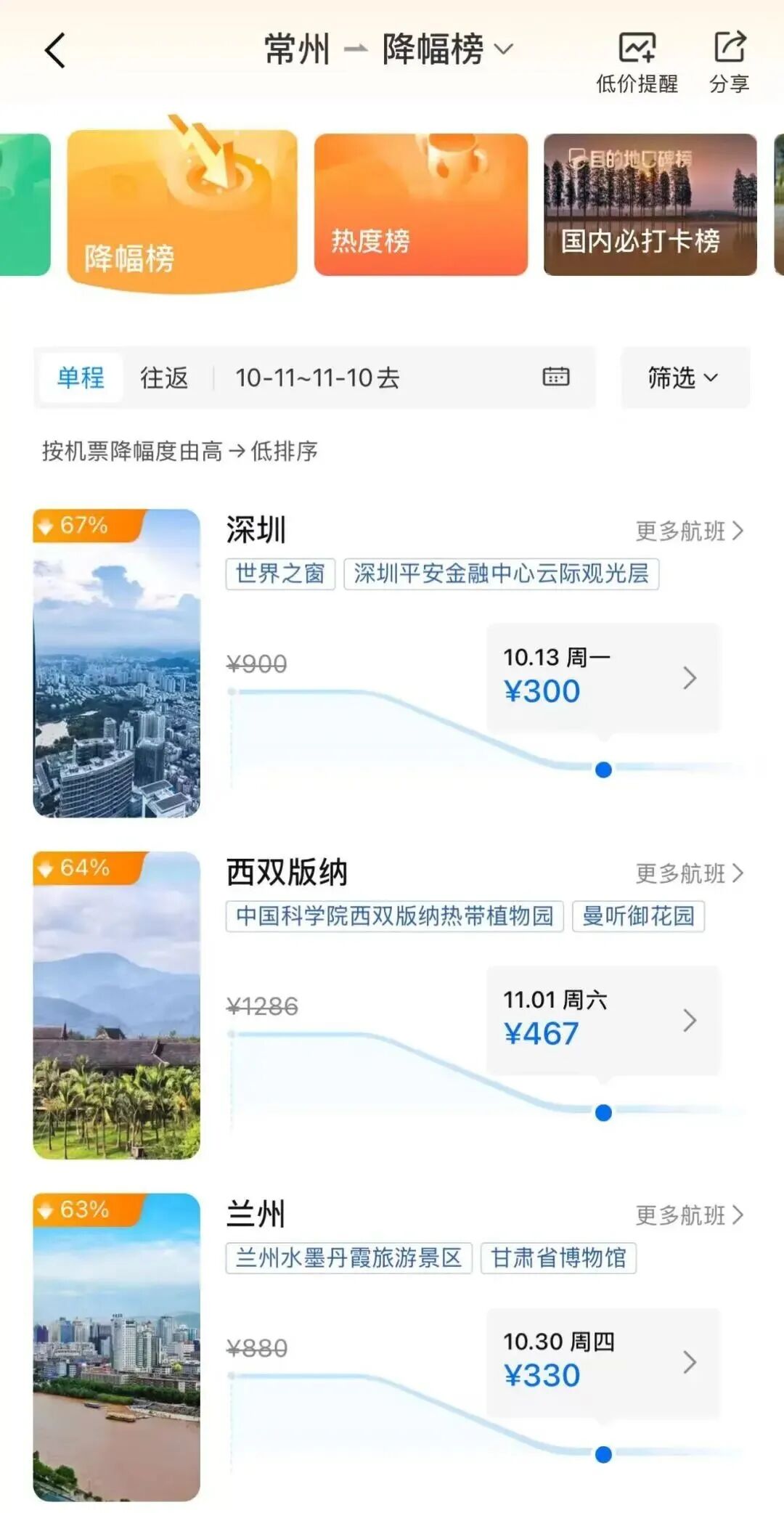Image resolution: width=784 pixels, height=1513 pixels.
Task: Tap the 曼听御花园 attraction tag
Action: tap(638, 915)
